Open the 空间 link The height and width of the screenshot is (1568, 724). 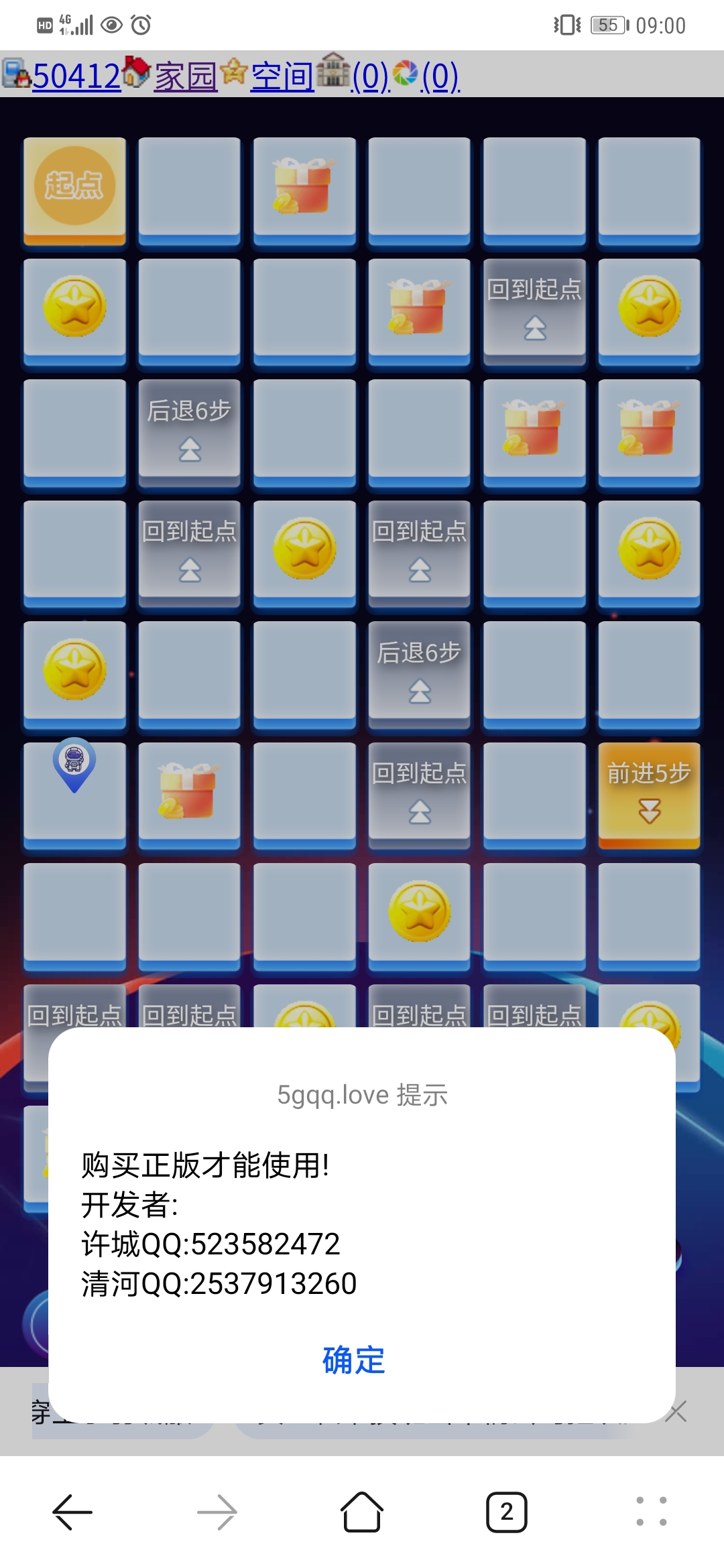(282, 76)
